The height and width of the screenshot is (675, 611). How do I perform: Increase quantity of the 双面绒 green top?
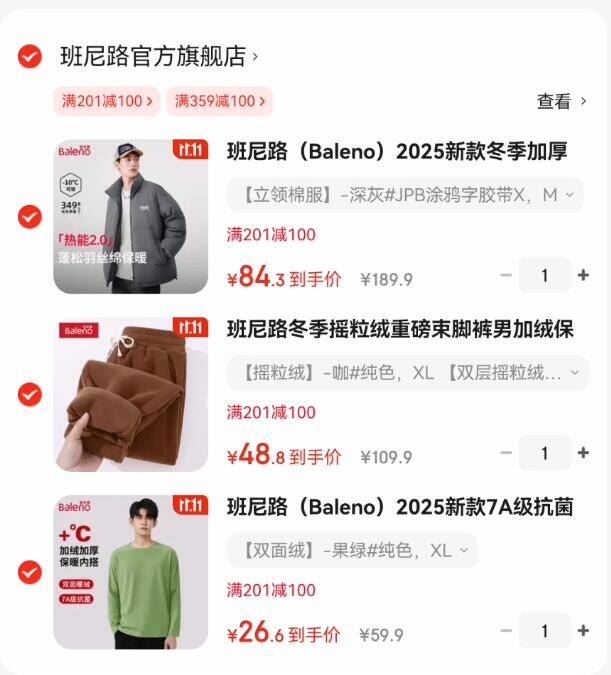click(x=584, y=631)
